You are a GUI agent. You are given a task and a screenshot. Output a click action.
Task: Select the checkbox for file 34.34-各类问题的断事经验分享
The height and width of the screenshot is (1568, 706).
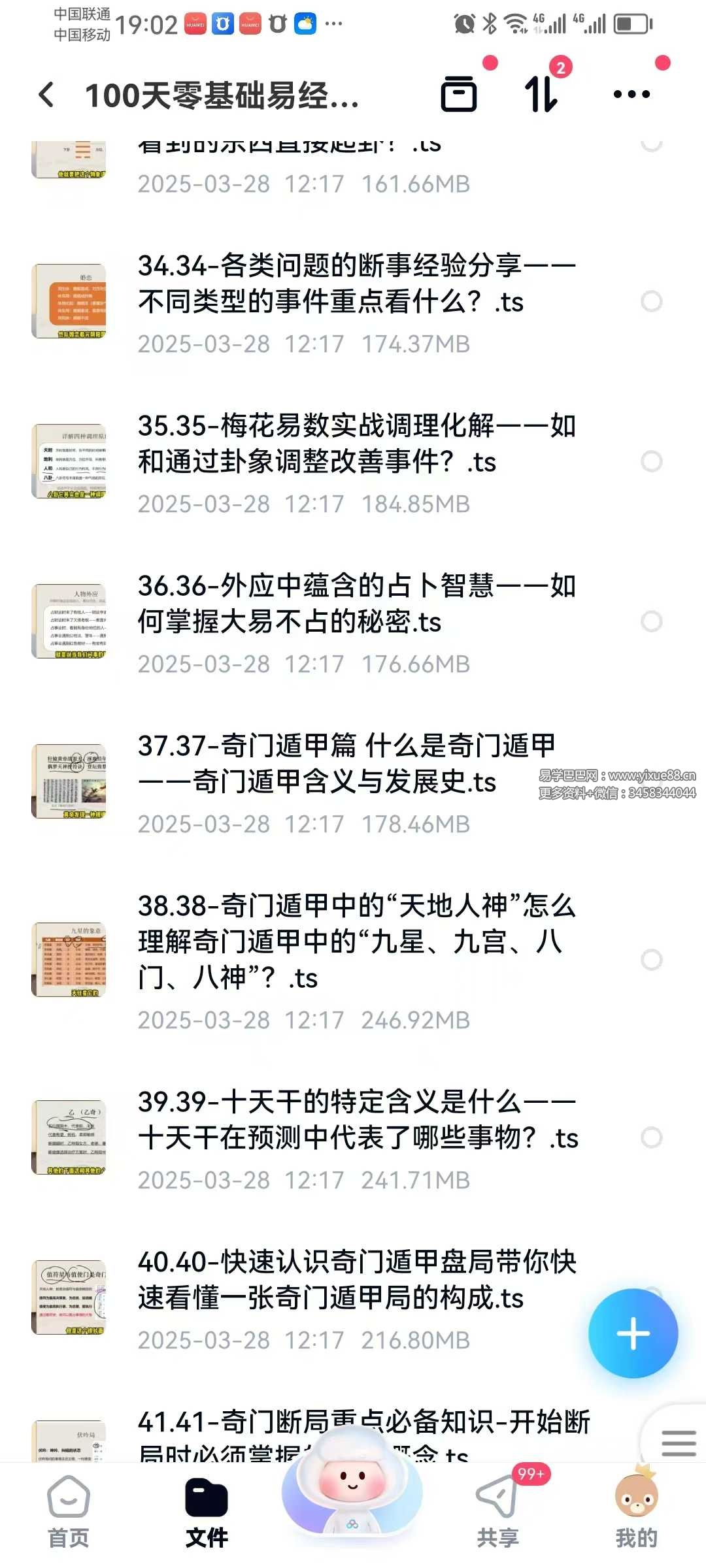pos(651,301)
